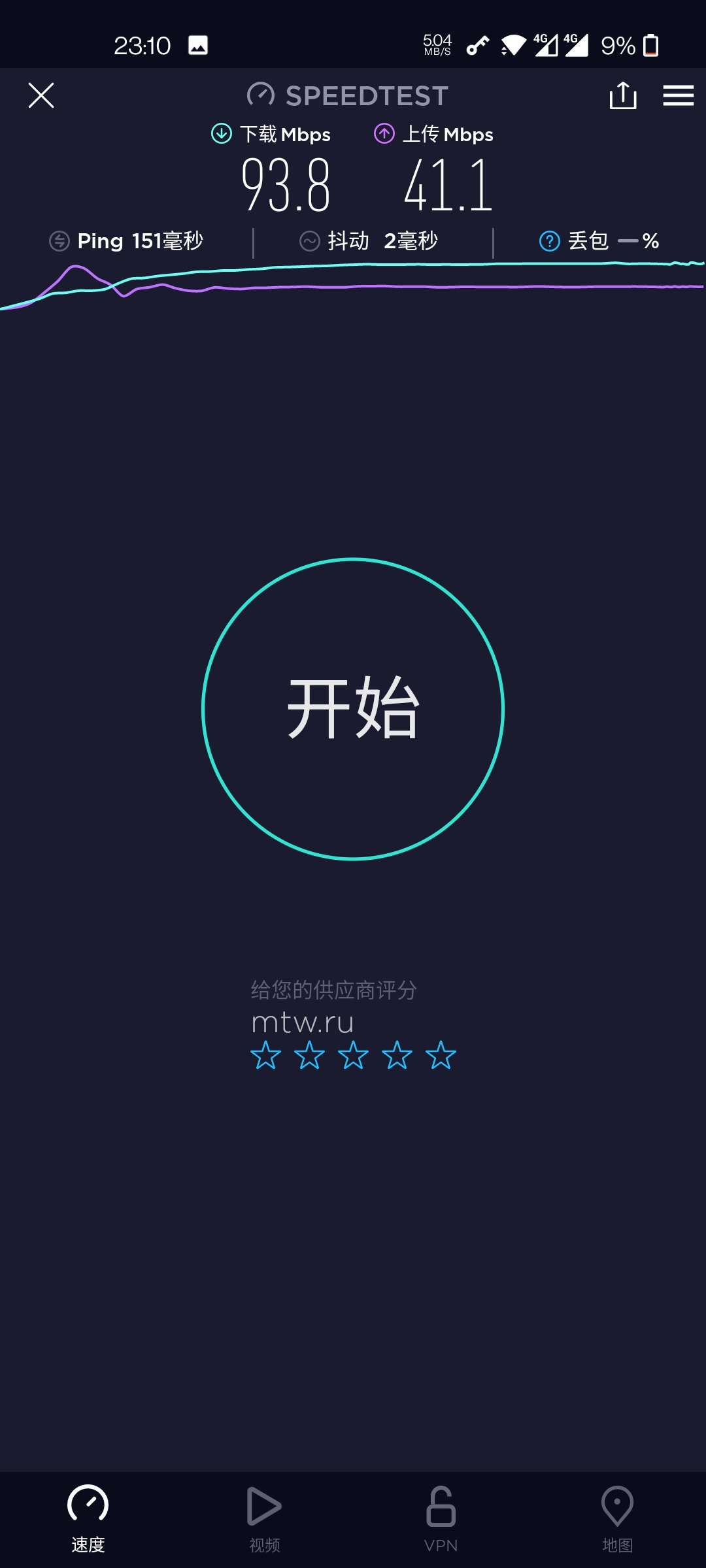Give a five-star rating to provider
706x1568 pixels.
pos(440,1054)
